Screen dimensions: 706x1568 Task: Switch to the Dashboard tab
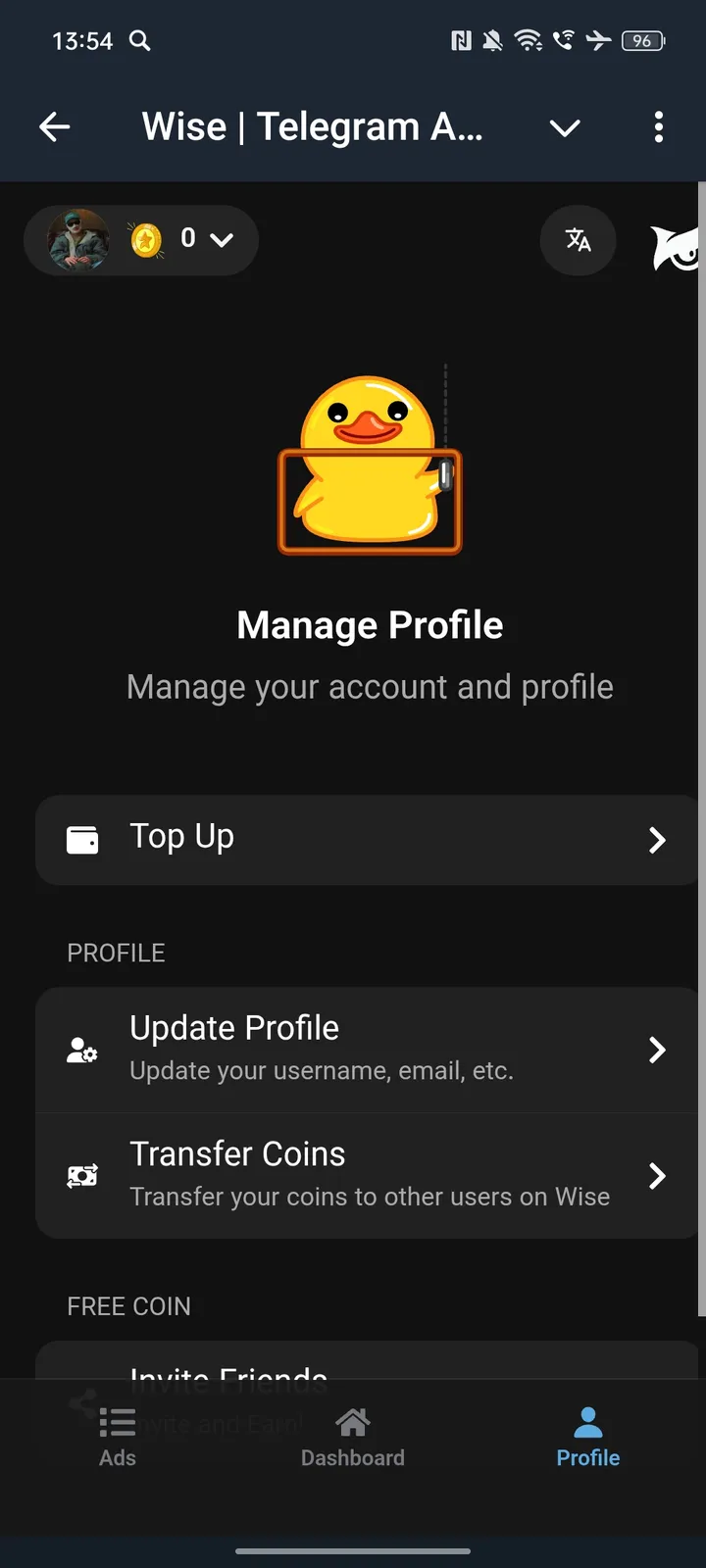tap(353, 1437)
